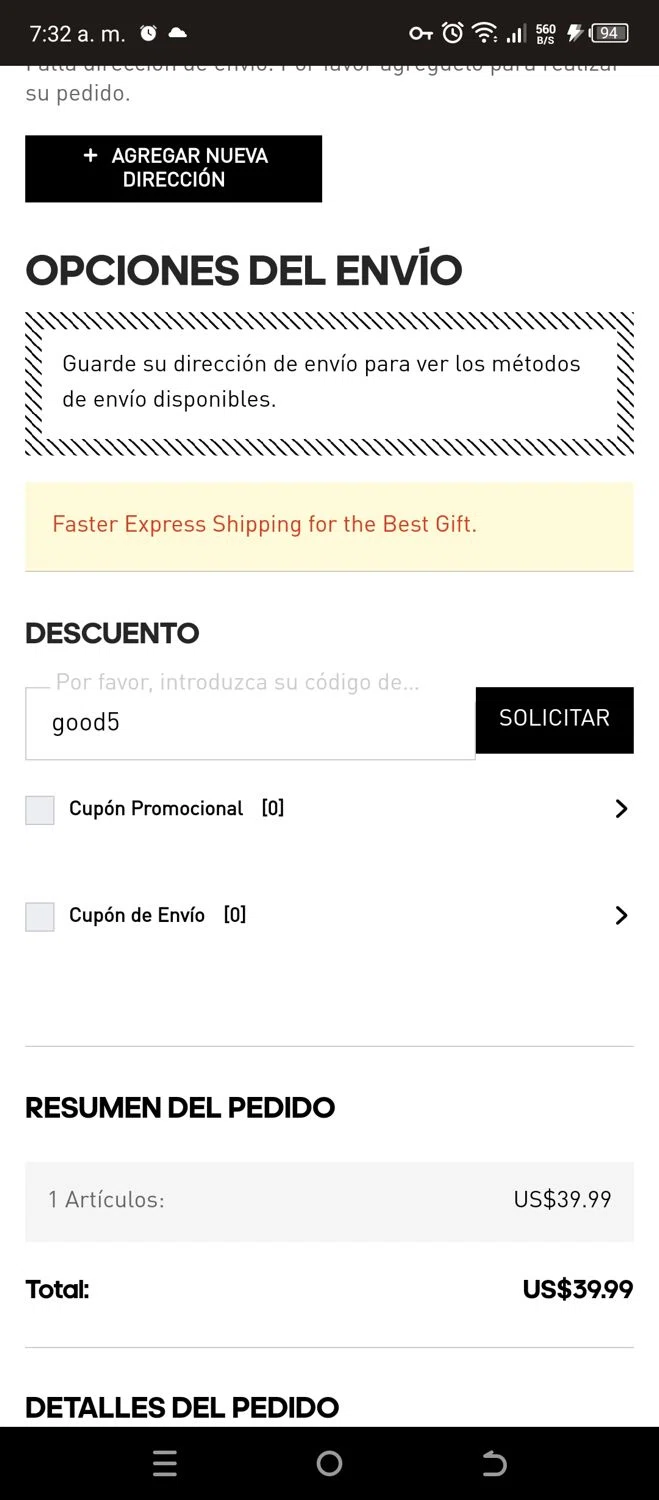Select the Cupón de Envío checkbox
The height and width of the screenshot is (1500, 659).
tap(40, 916)
